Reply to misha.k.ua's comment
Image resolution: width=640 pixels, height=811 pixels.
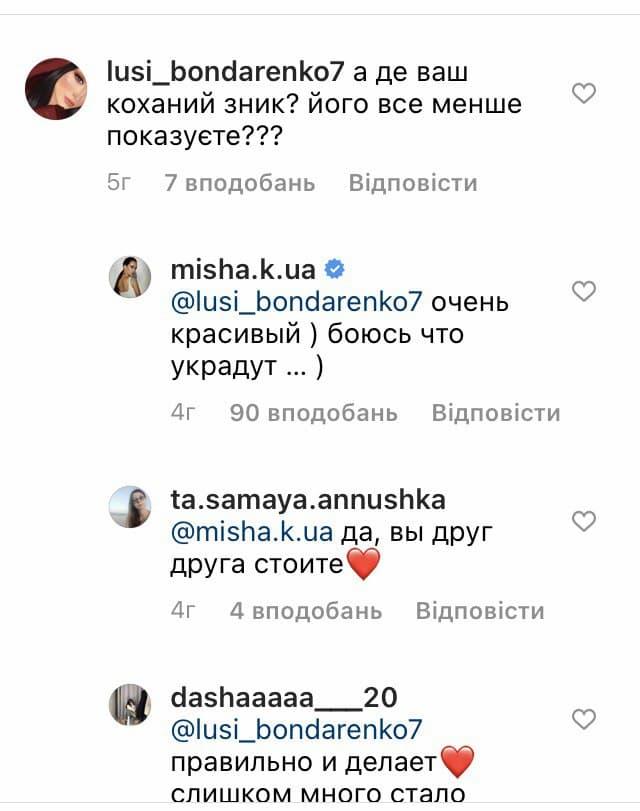[x=495, y=413]
